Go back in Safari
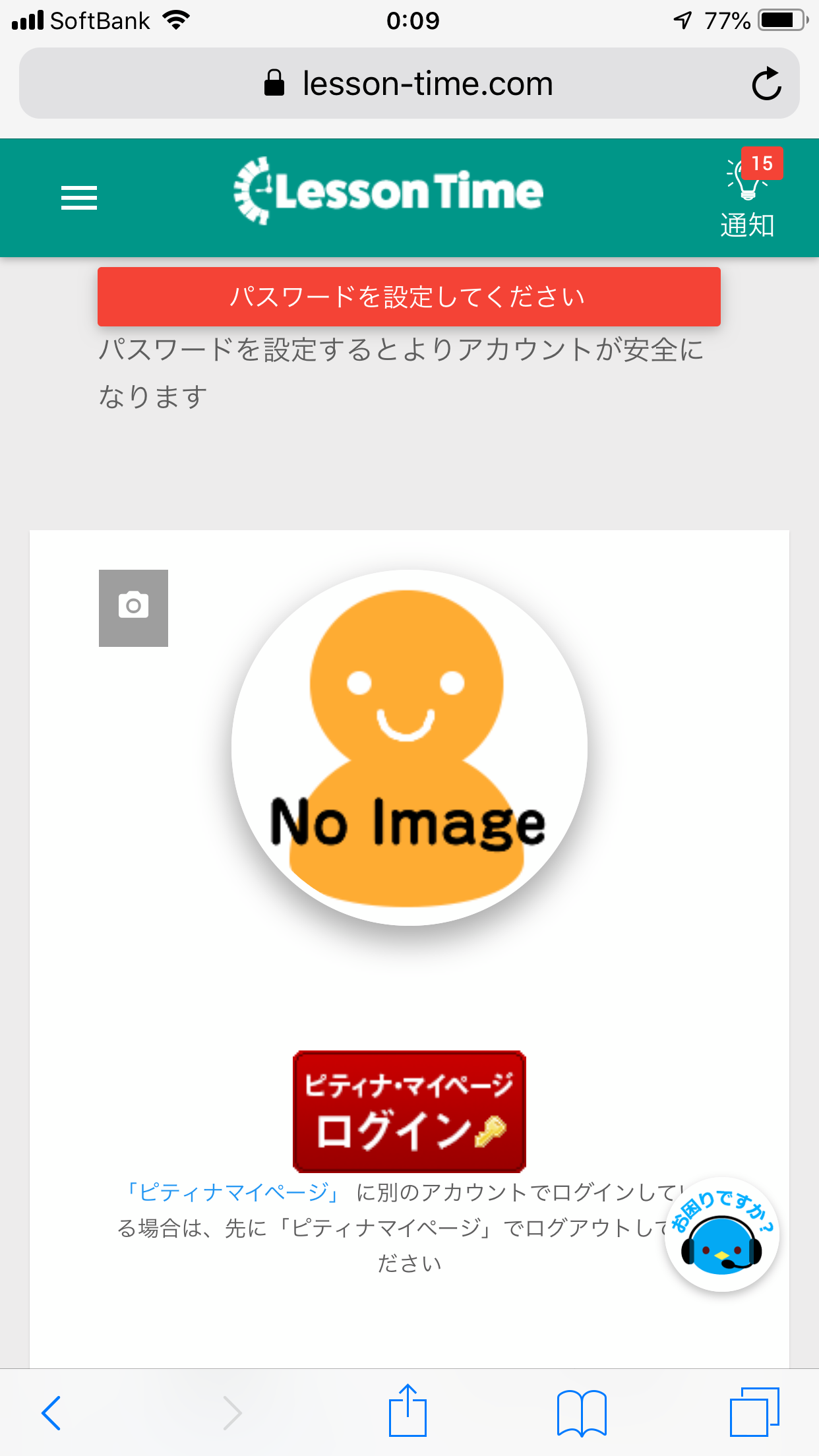This screenshot has height=1456, width=819. (51, 1412)
